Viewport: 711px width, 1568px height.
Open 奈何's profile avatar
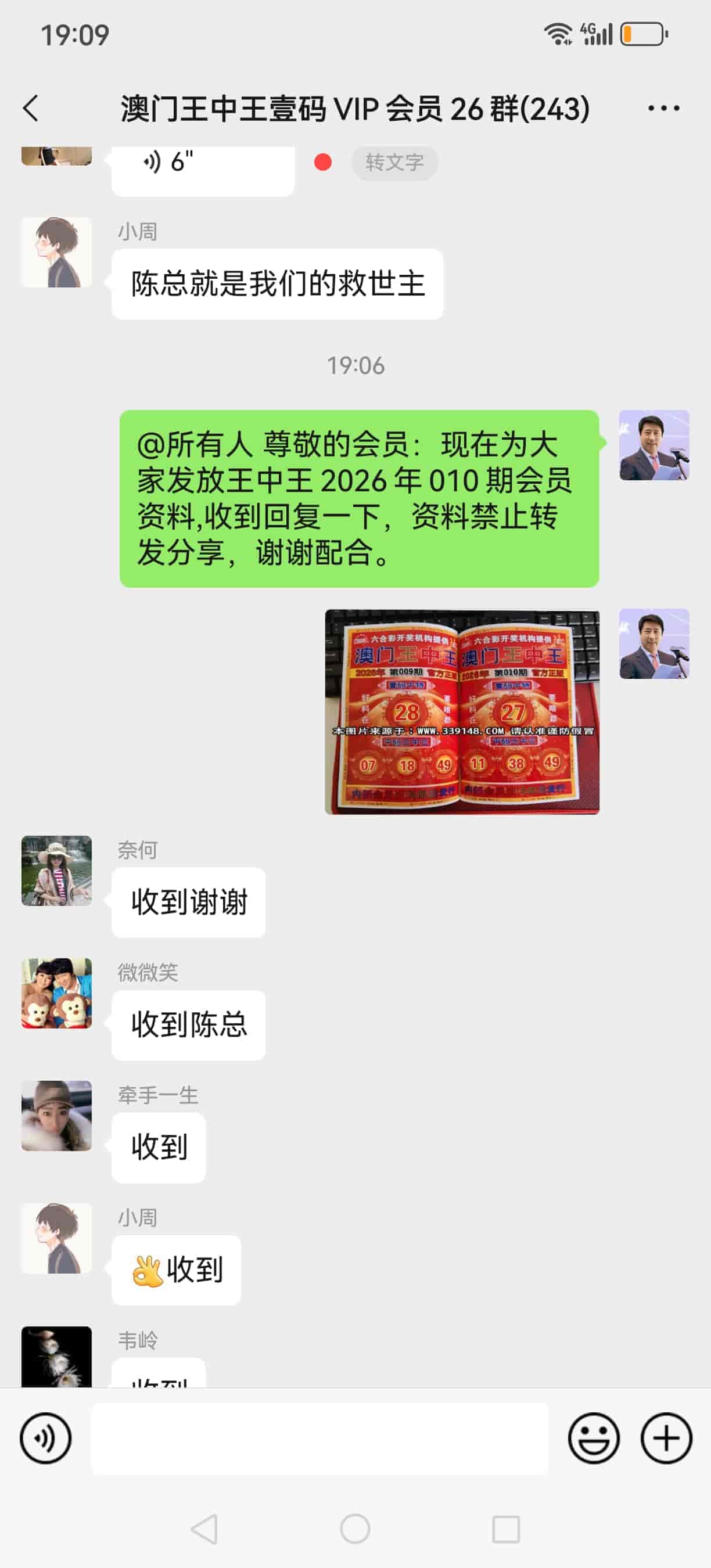point(56,870)
